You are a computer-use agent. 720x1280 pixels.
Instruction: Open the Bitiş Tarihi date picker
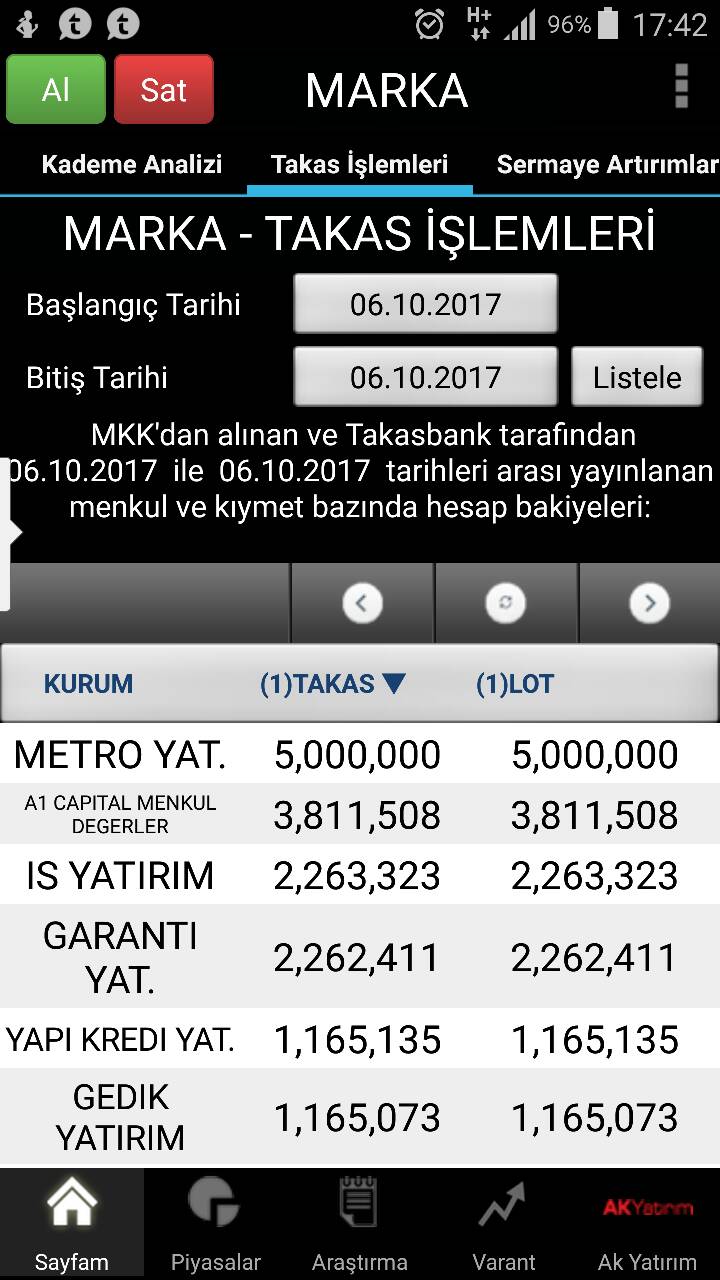425,377
